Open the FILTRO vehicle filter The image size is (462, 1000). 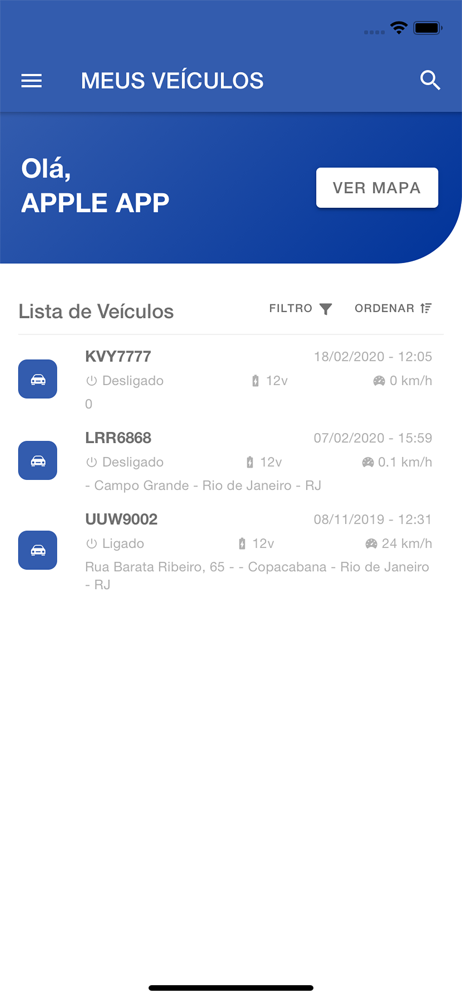click(x=301, y=309)
